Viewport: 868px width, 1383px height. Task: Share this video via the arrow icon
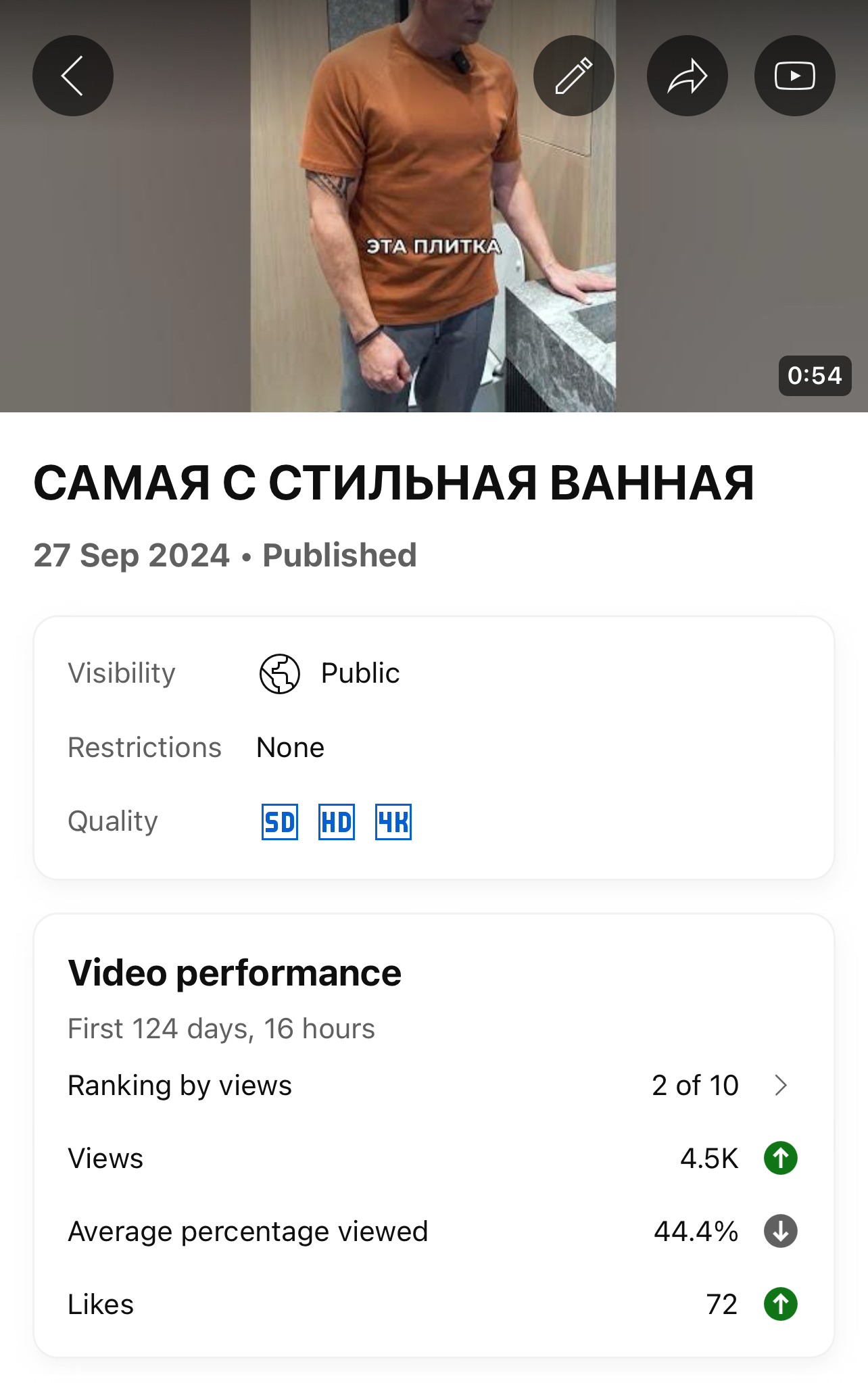pyautogui.click(x=687, y=76)
